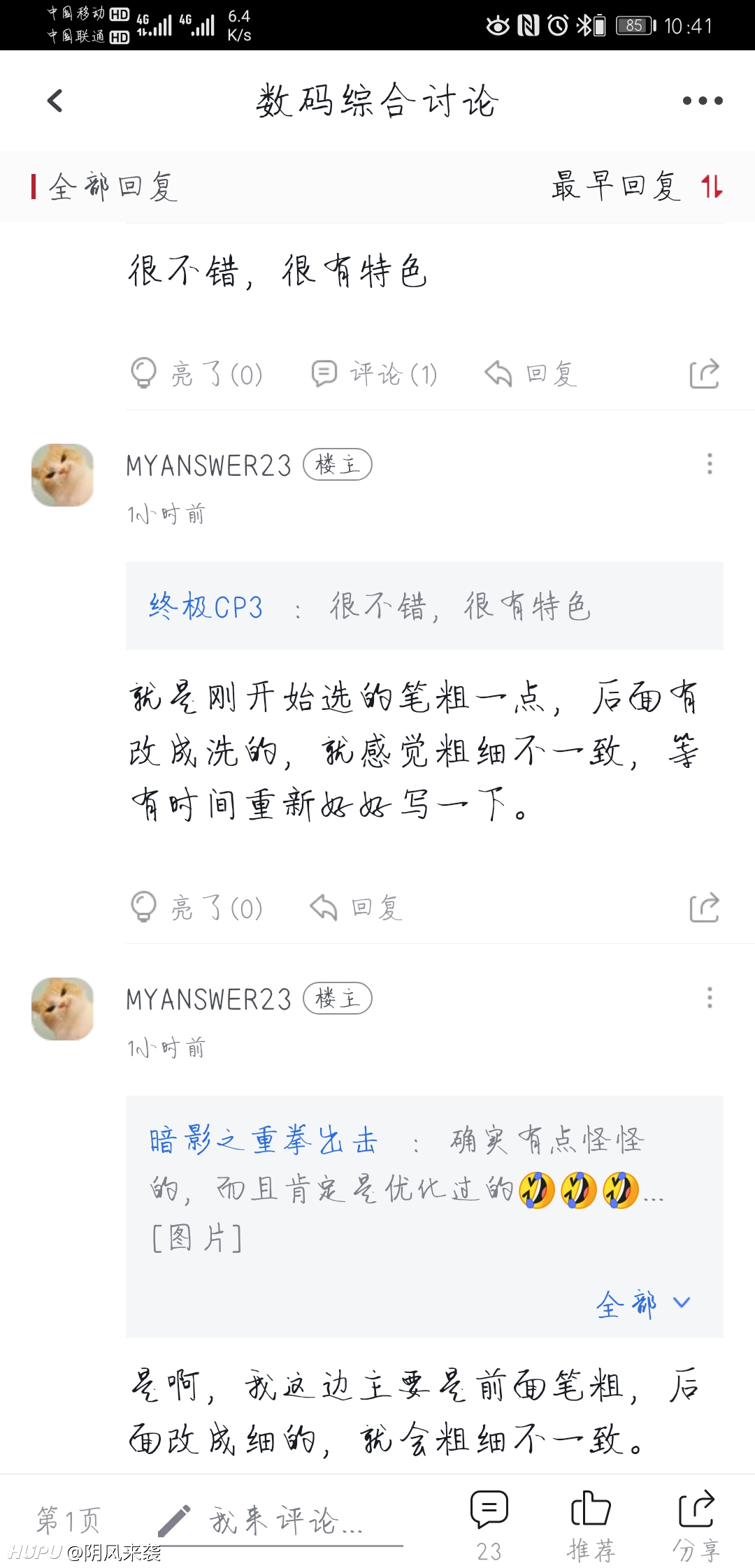This screenshot has width=755, height=1568.
Task: Tap 分享 in the bottom bar
Action: click(x=696, y=1525)
